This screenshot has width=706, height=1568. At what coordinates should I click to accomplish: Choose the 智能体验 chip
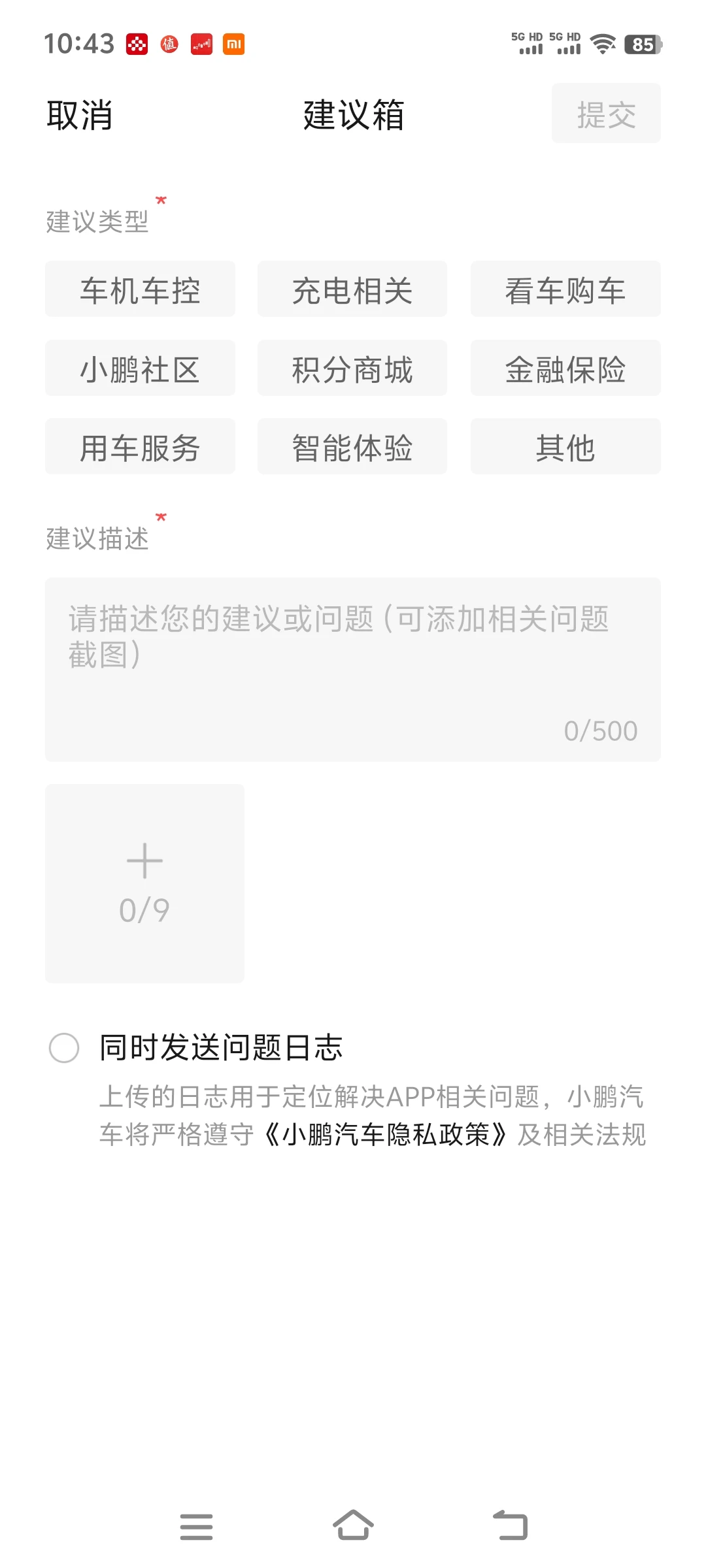pos(352,447)
